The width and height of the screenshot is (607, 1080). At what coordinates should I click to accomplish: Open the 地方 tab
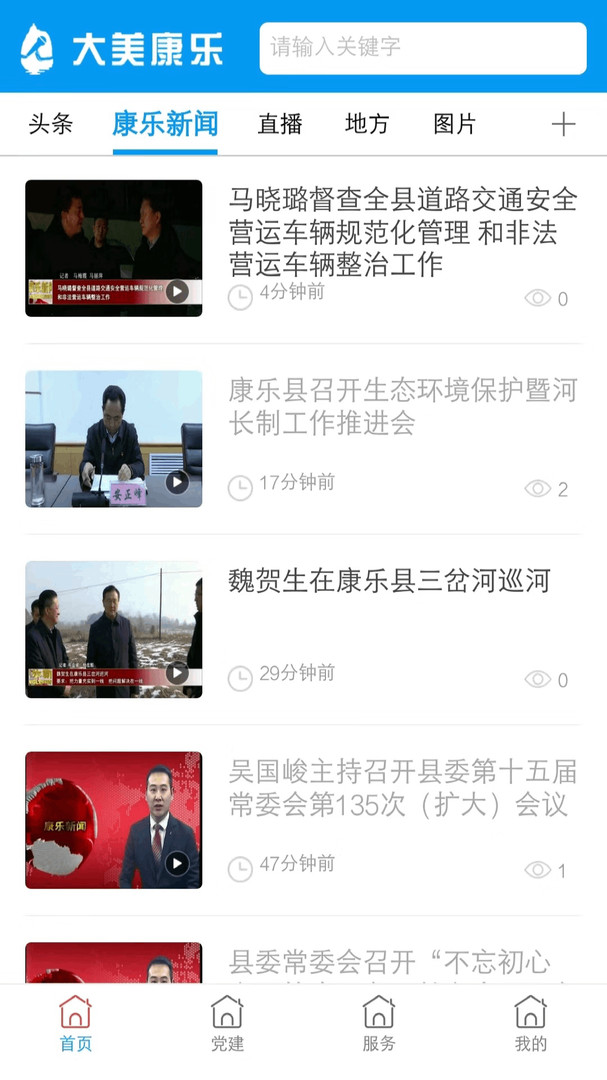(x=367, y=124)
